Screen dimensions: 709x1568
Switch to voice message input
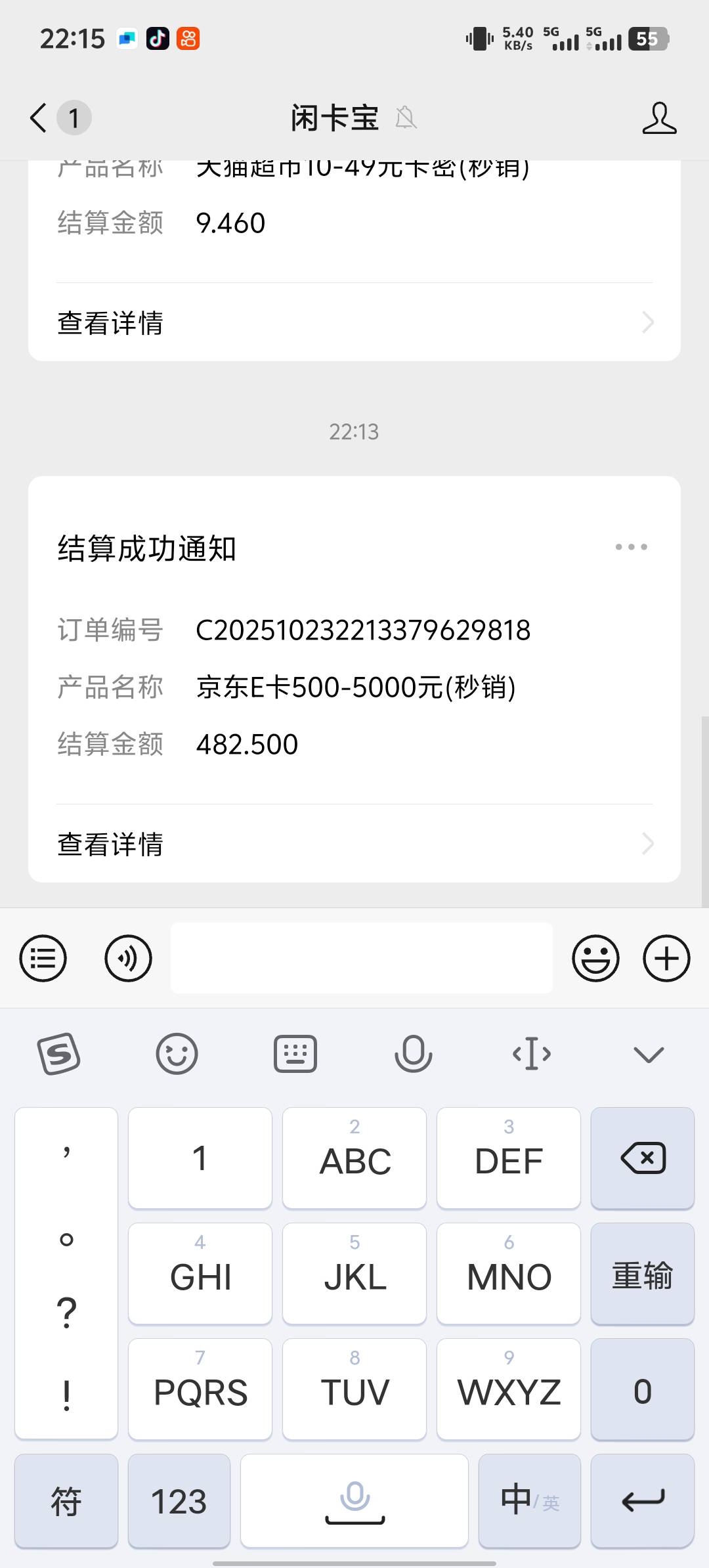tap(128, 959)
